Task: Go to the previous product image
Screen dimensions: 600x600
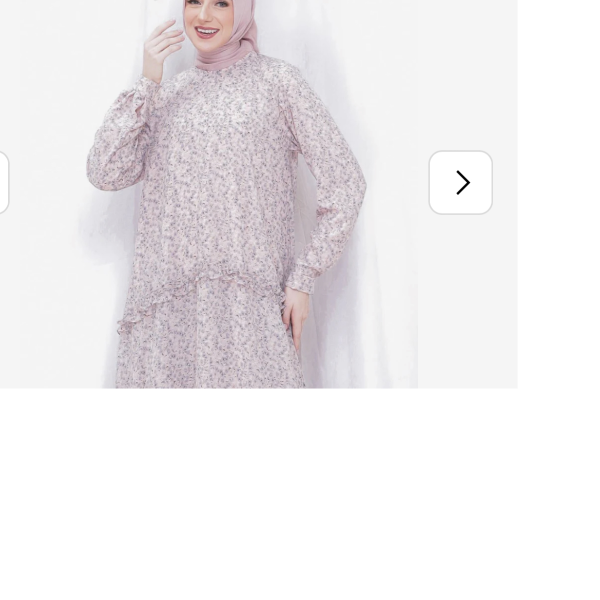Action: pos(3,182)
